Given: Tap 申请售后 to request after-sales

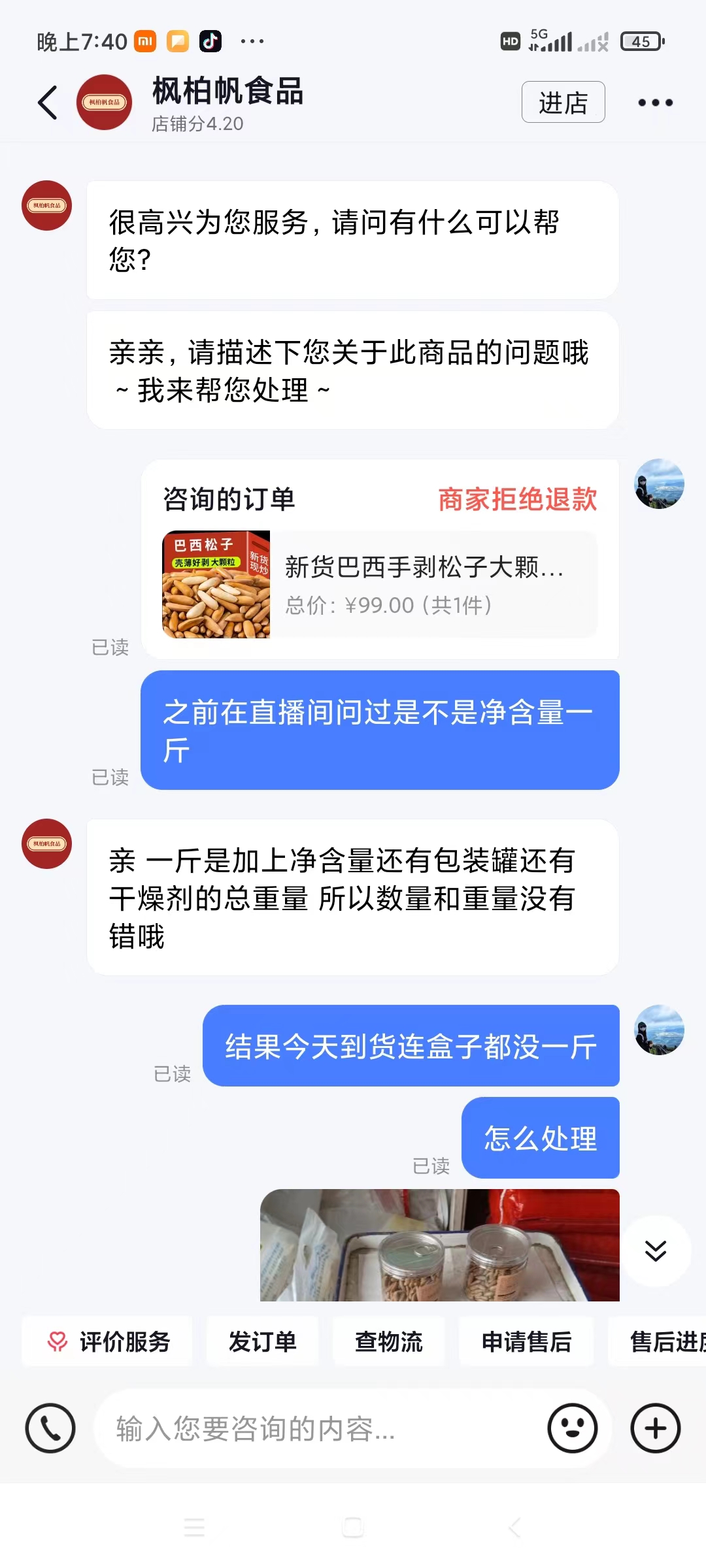Looking at the screenshot, I should pos(526,1342).
